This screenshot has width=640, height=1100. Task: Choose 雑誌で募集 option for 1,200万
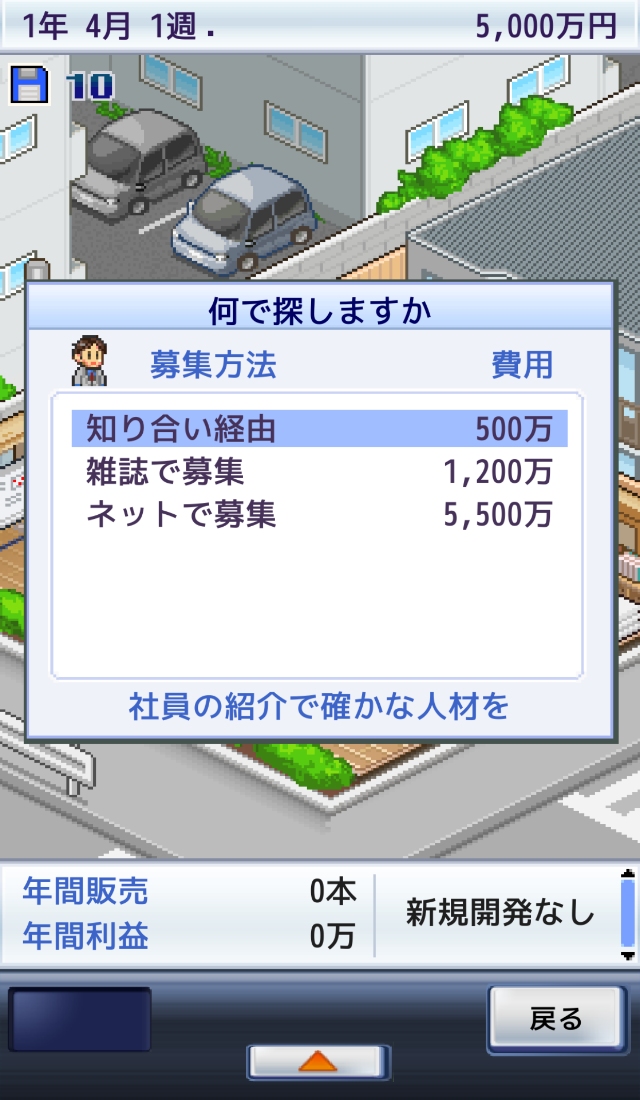pos(318,471)
